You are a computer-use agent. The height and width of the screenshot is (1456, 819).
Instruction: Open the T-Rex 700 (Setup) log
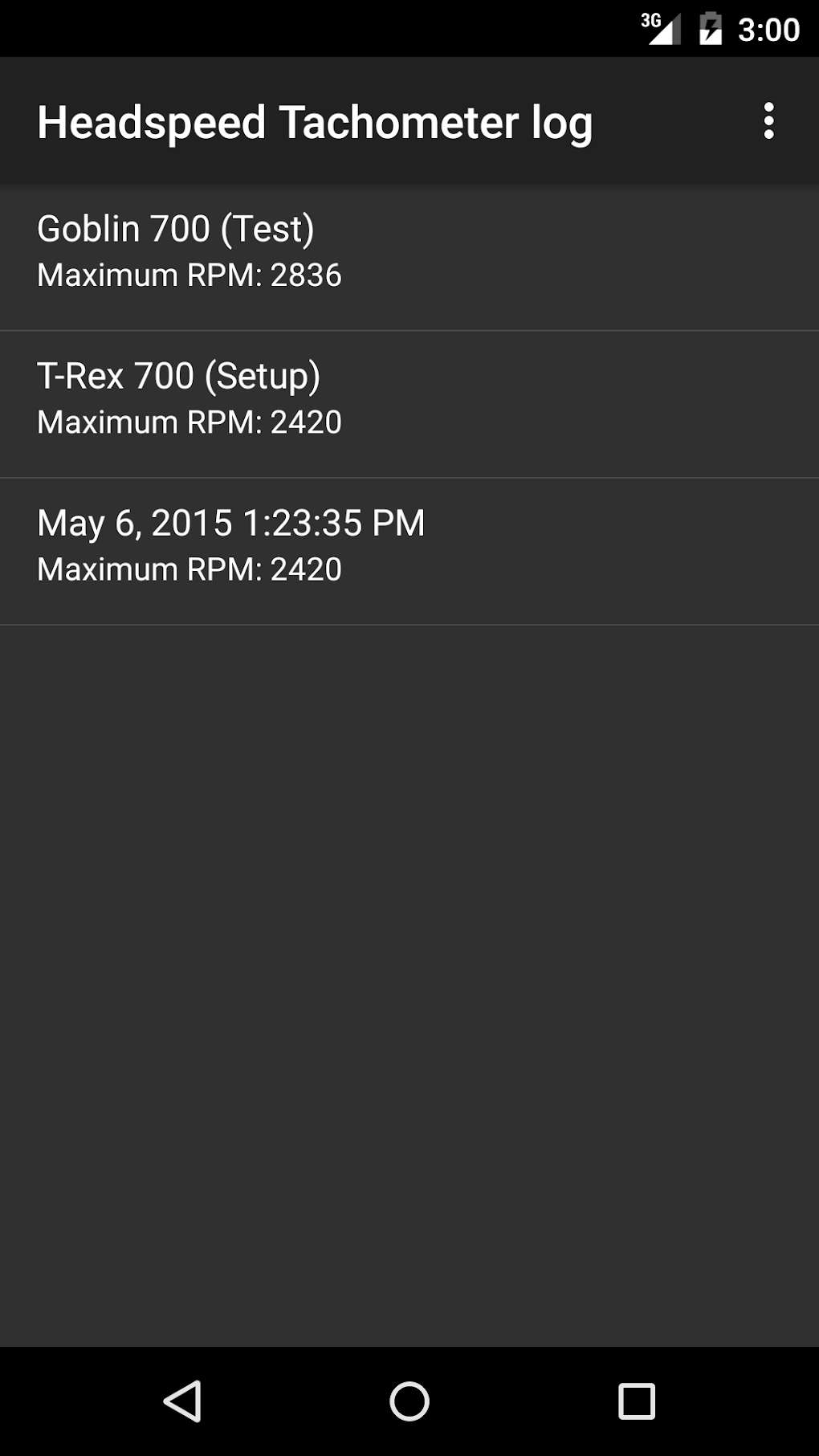[x=409, y=399]
